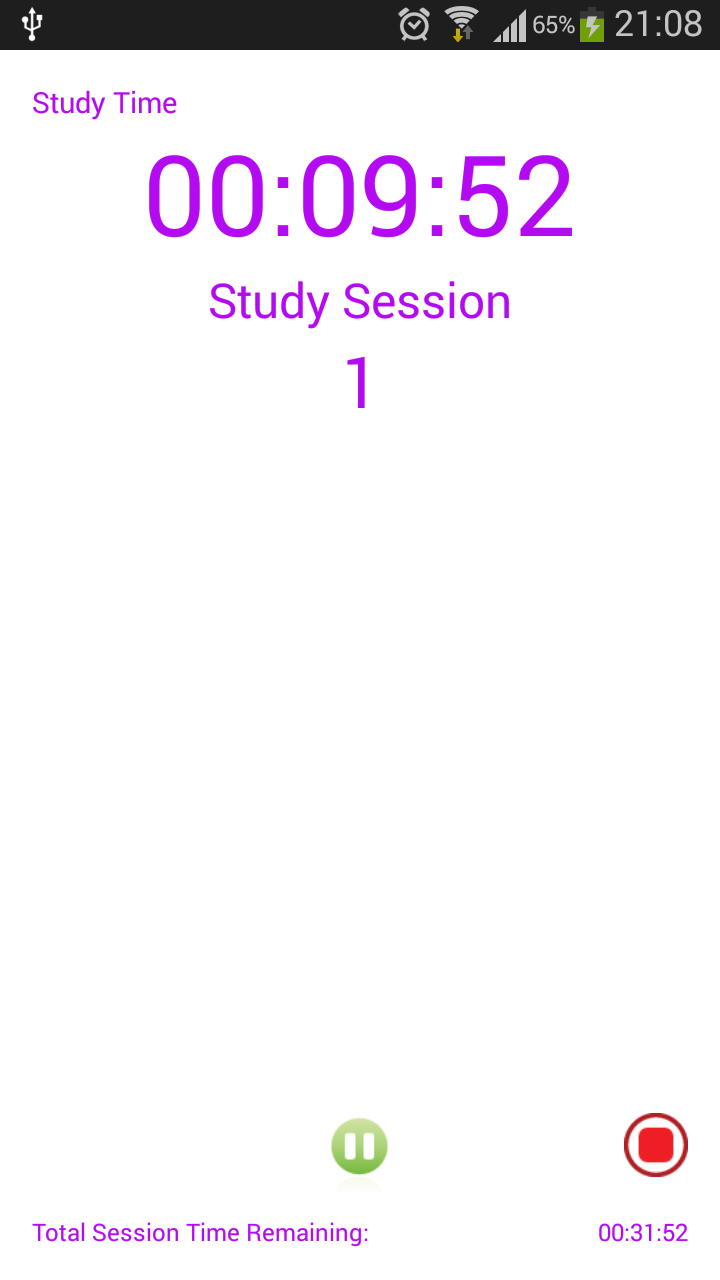Tap the 00:31:52 remaining time value
The height and width of the screenshot is (1280, 720).
tap(643, 1233)
